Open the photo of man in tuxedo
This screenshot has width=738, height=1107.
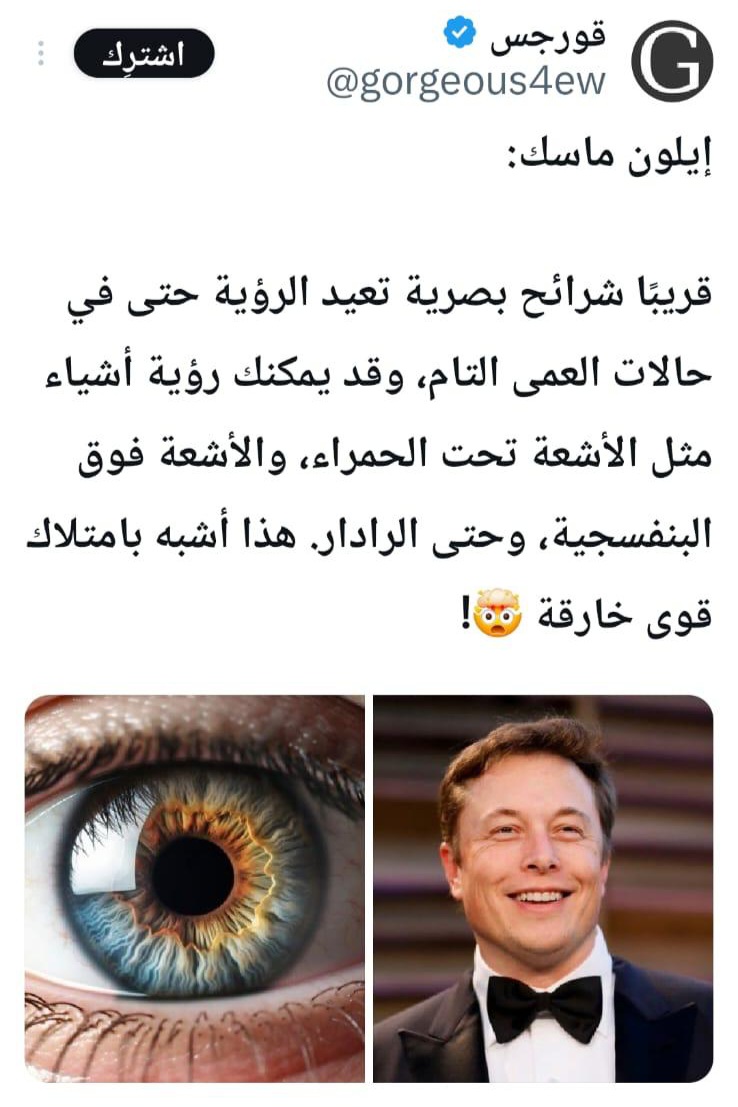click(x=543, y=888)
